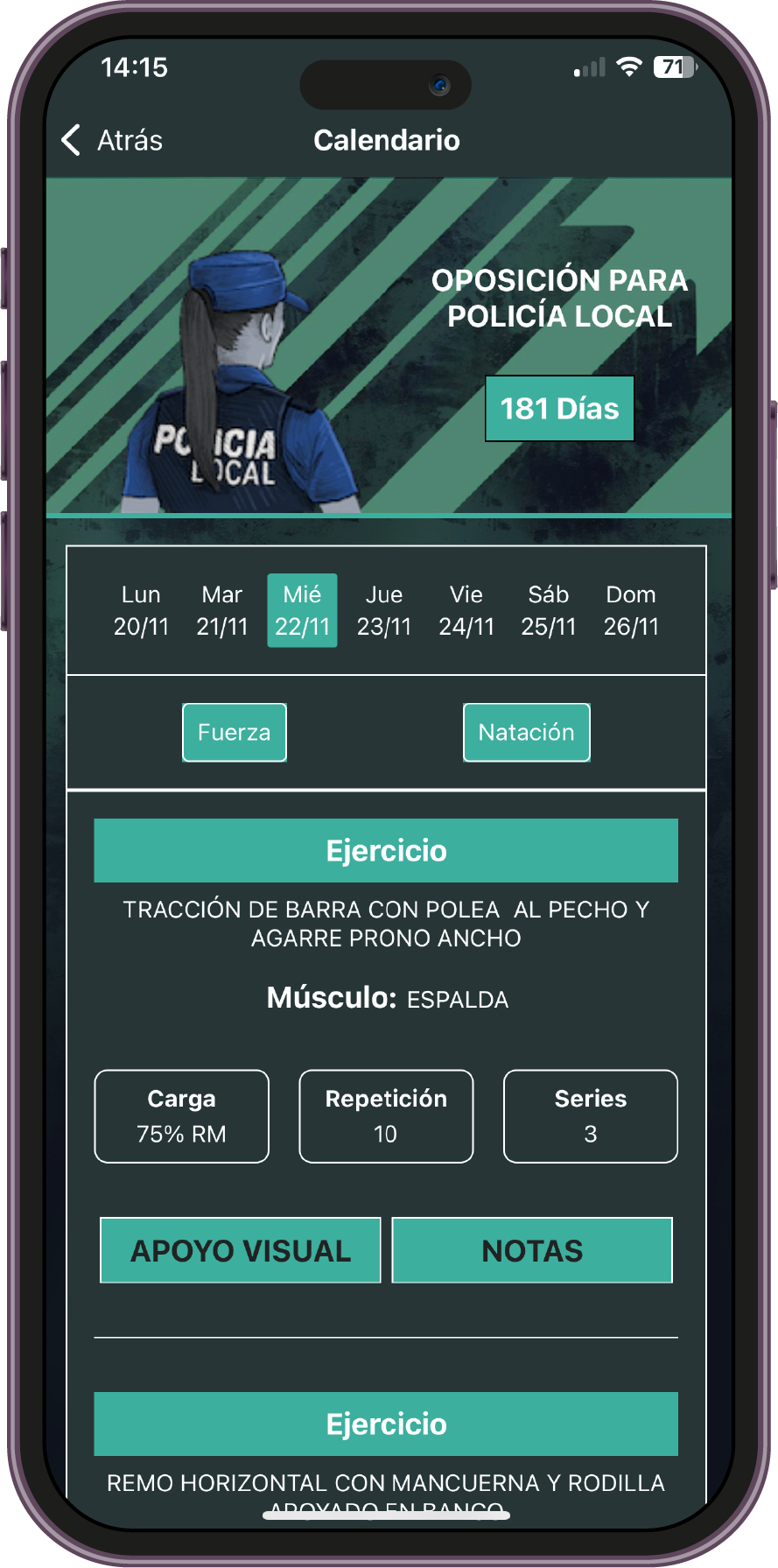This screenshot has width=778, height=1568.
Task: Show the Fuerza workout
Action: click(235, 733)
